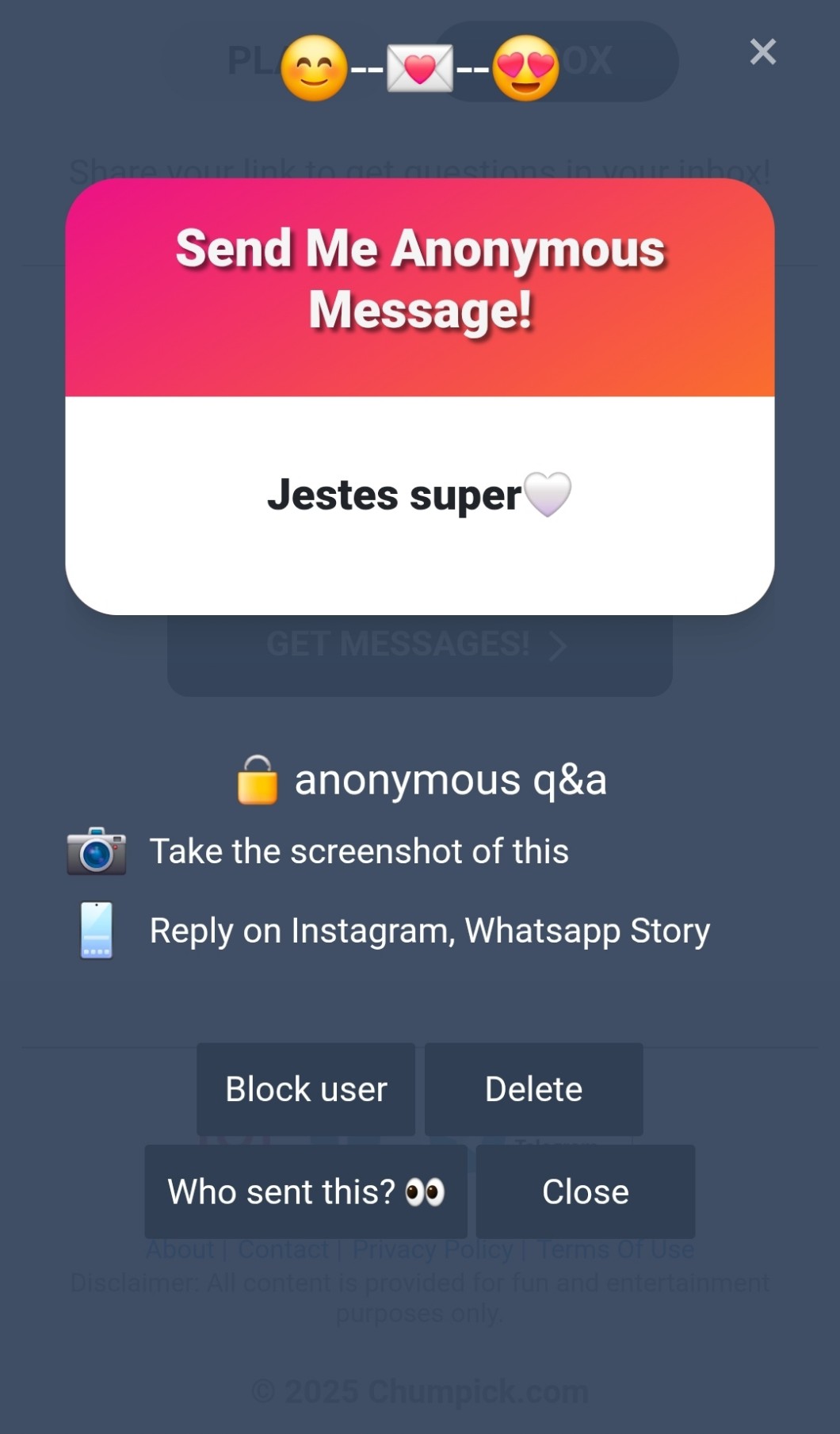This screenshot has width=840, height=1434.
Task: Block the user who sent this
Action: coord(306,1088)
